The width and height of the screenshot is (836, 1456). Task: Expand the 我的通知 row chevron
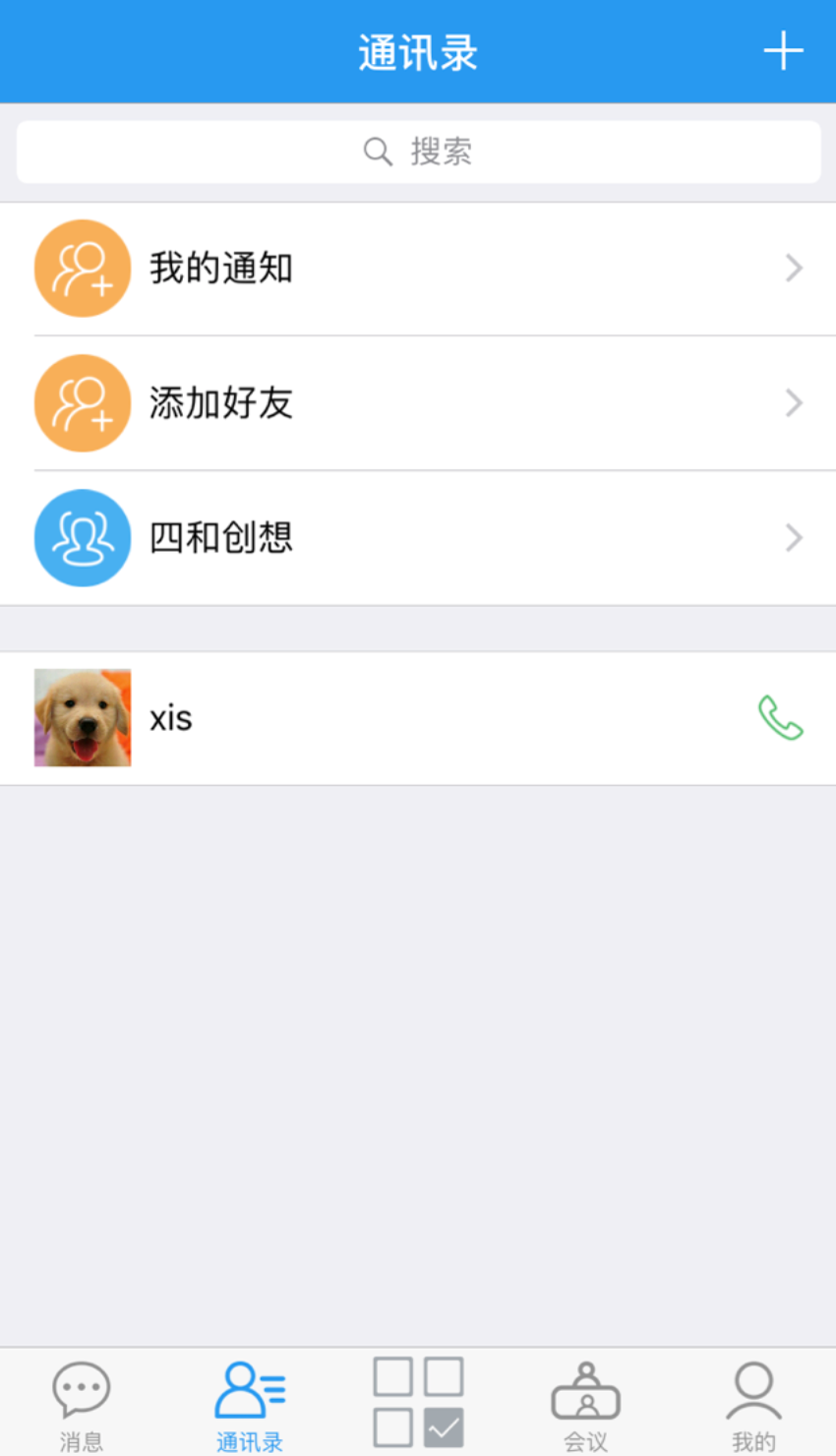(x=794, y=268)
